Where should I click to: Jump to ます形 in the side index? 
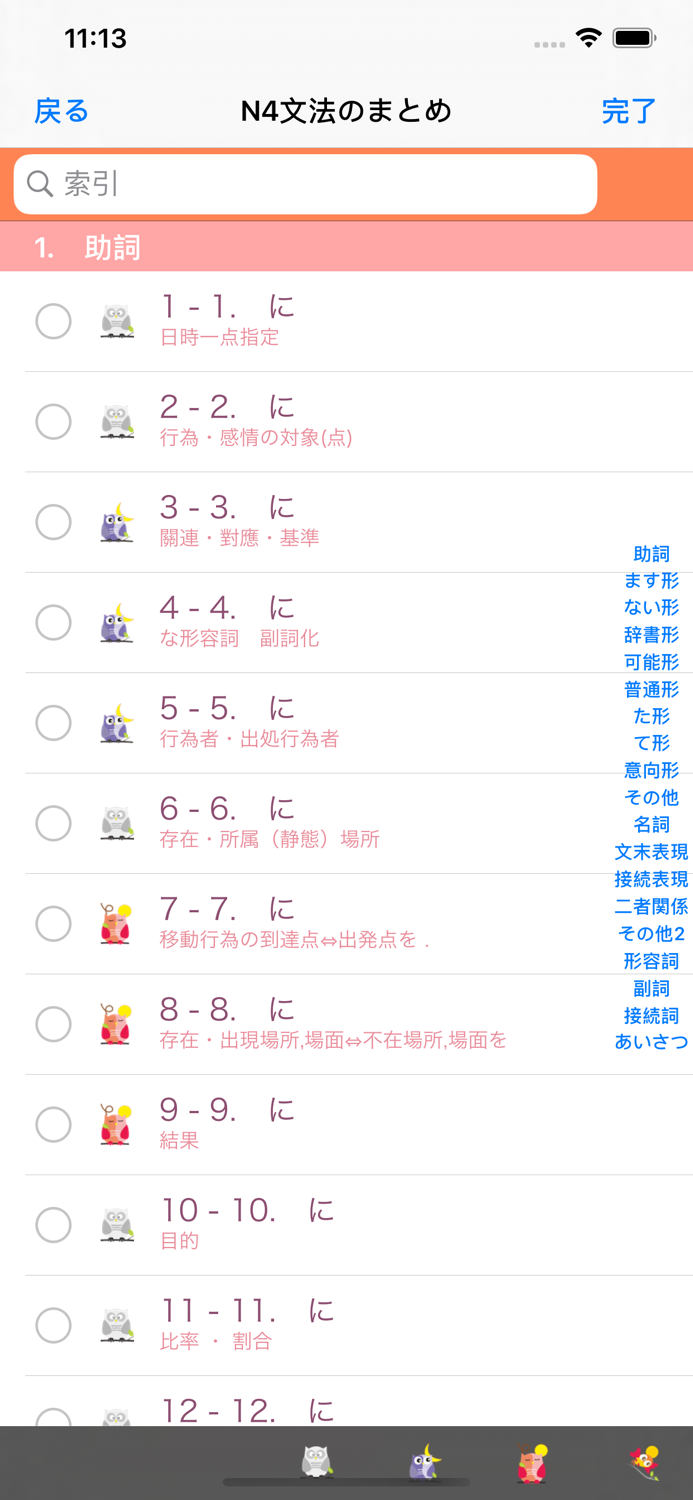pos(651,581)
